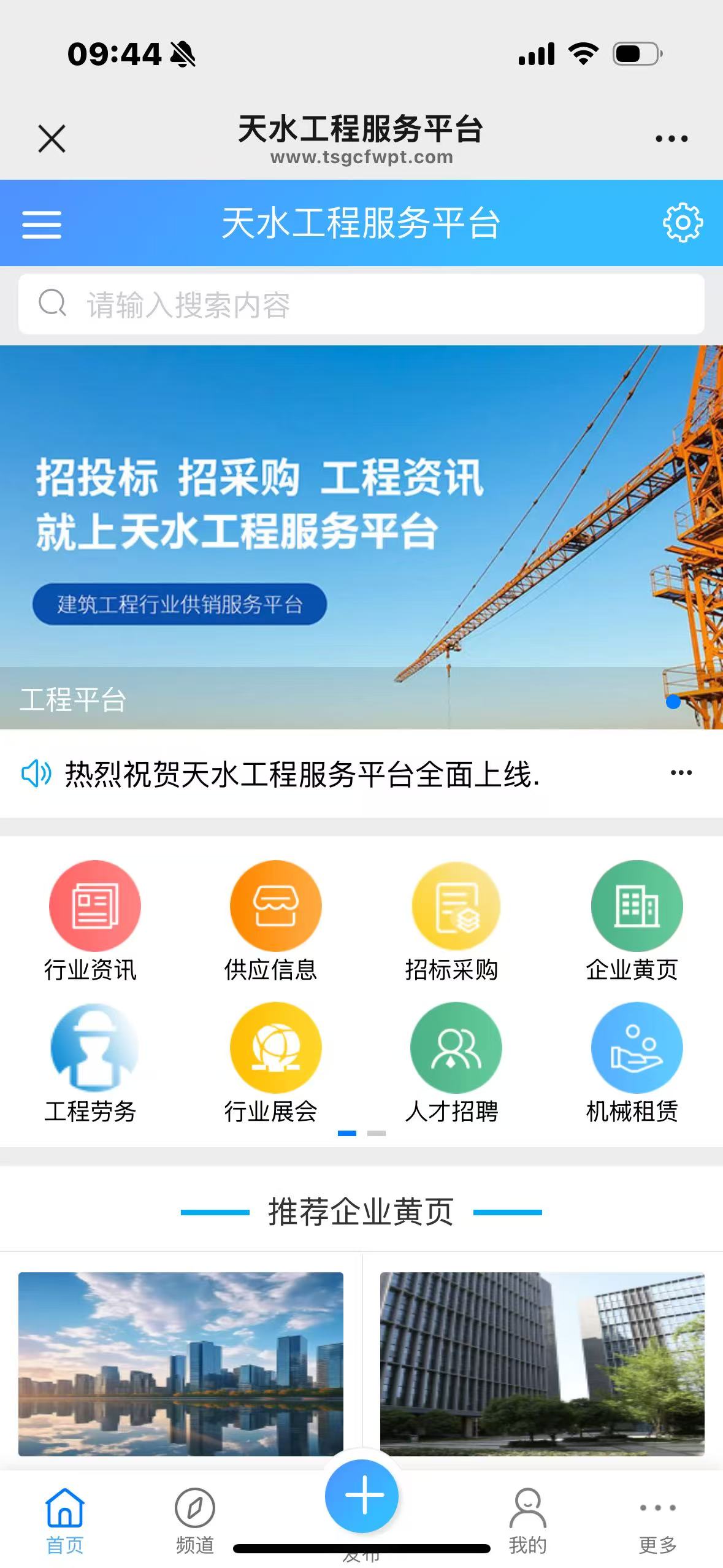Tap the search field 请输入搜索内容
This screenshot has width=723, height=1568.
coord(361,304)
